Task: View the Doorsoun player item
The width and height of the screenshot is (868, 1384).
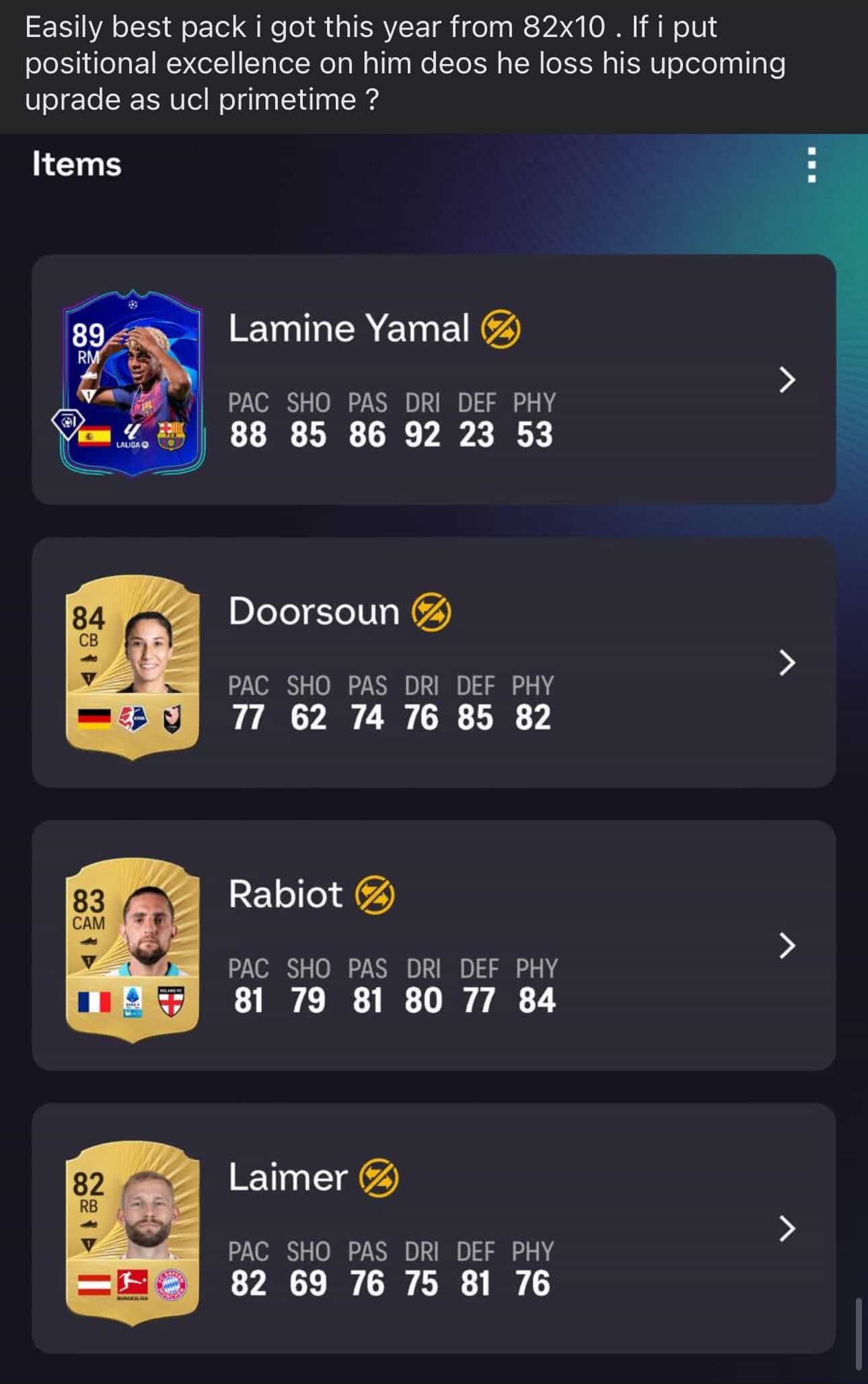Action: (x=433, y=663)
